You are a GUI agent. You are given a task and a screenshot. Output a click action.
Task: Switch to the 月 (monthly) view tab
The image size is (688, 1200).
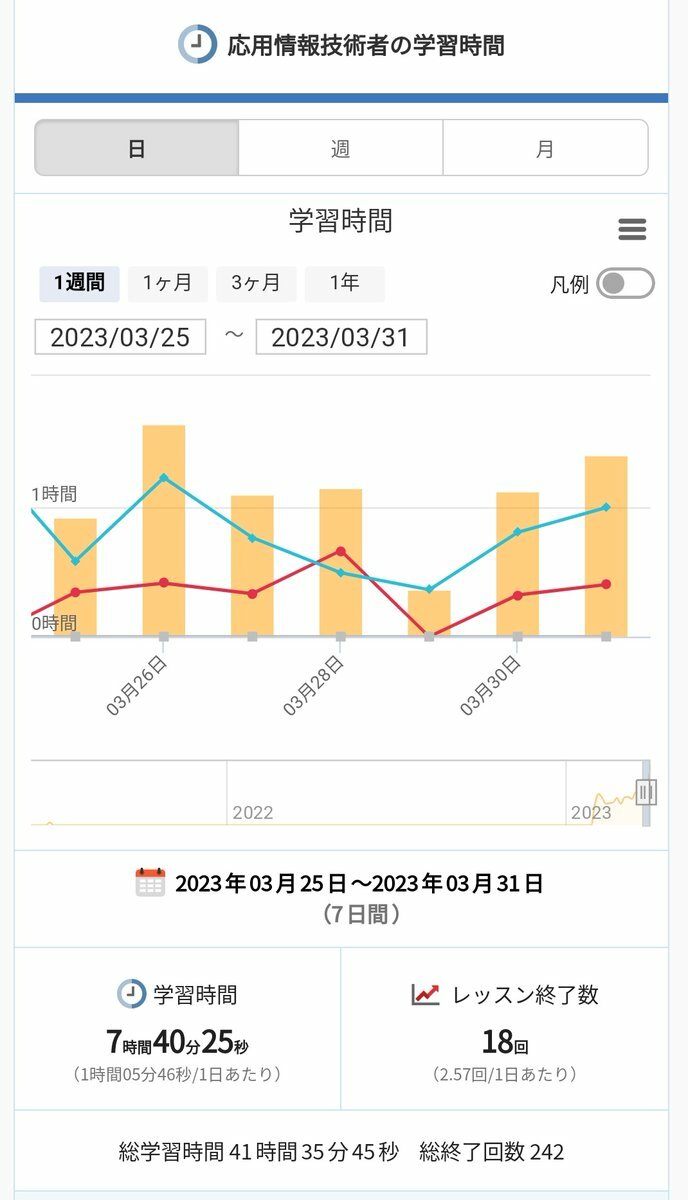pyautogui.click(x=545, y=149)
